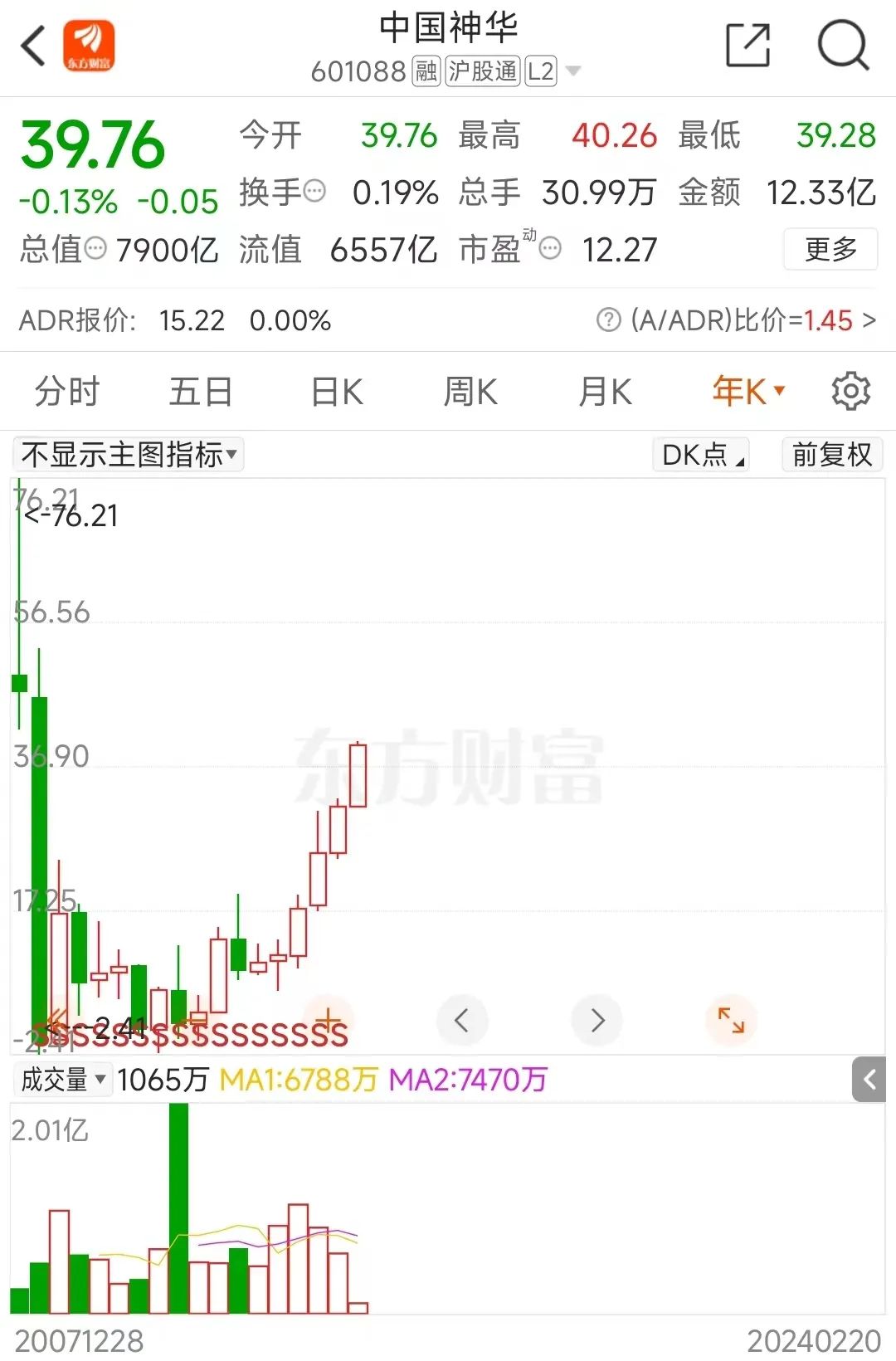Show the 周K chart
This screenshot has height=1361, width=896.
[x=470, y=392]
